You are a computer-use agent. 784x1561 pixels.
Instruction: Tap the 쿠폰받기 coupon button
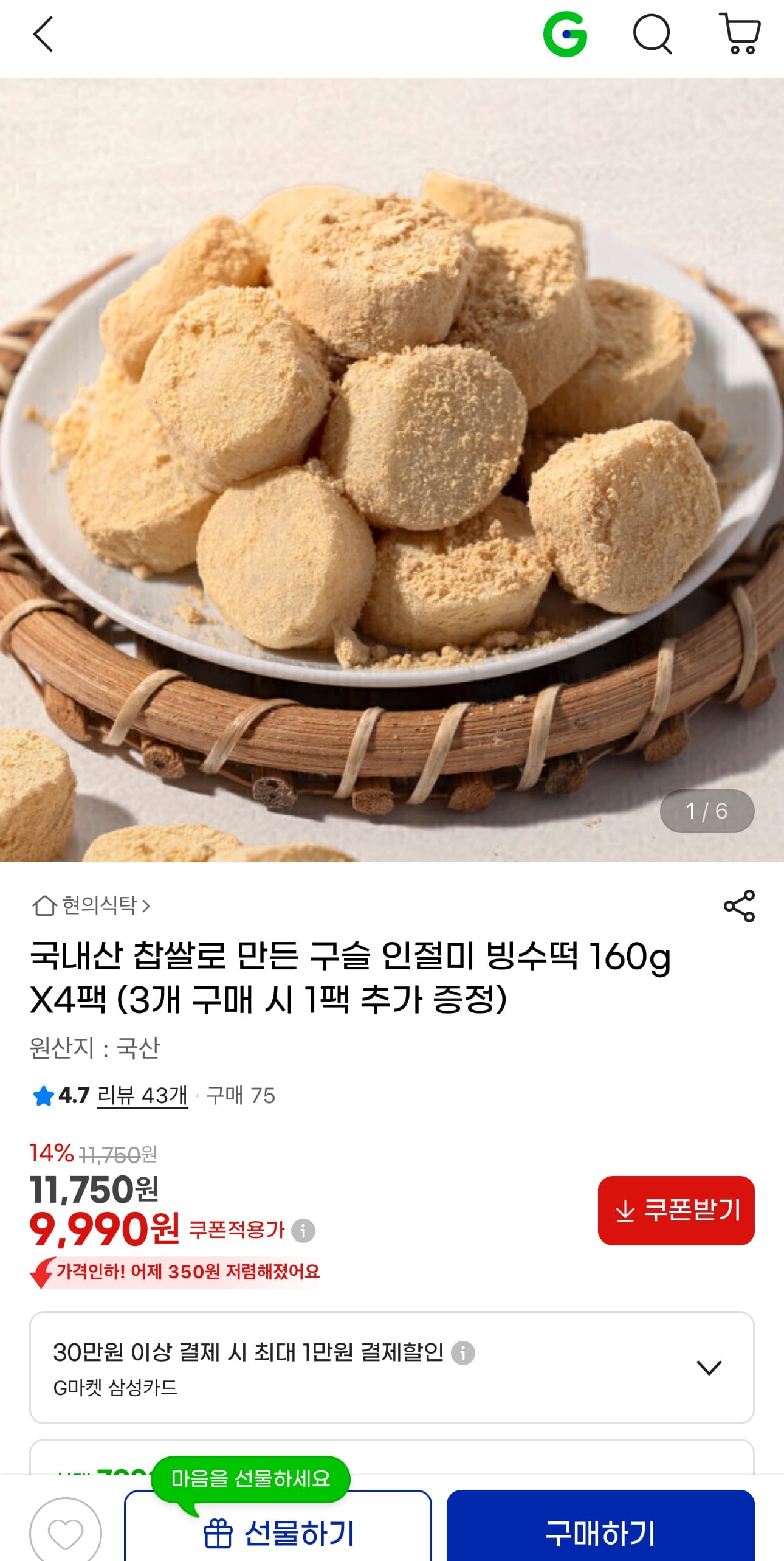(x=676, y=1210)
